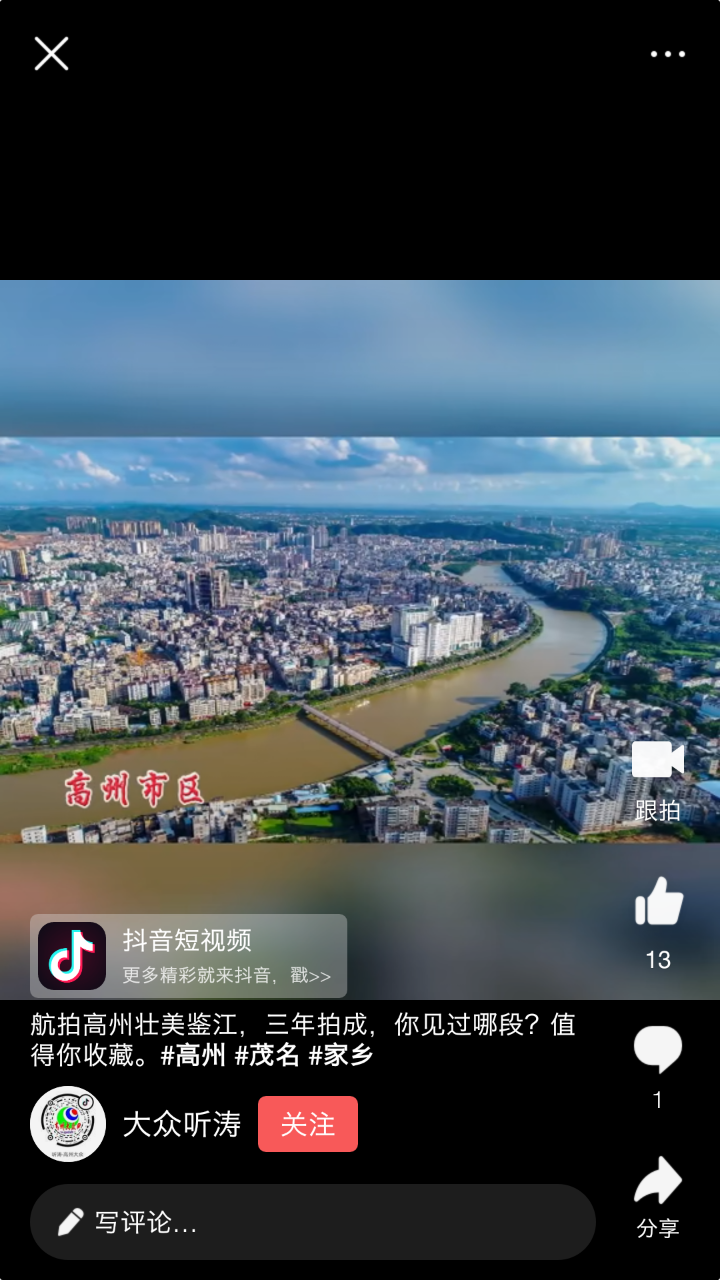Tap the 写评论 comment field
720x1280 pixels.
(312, 1222)
